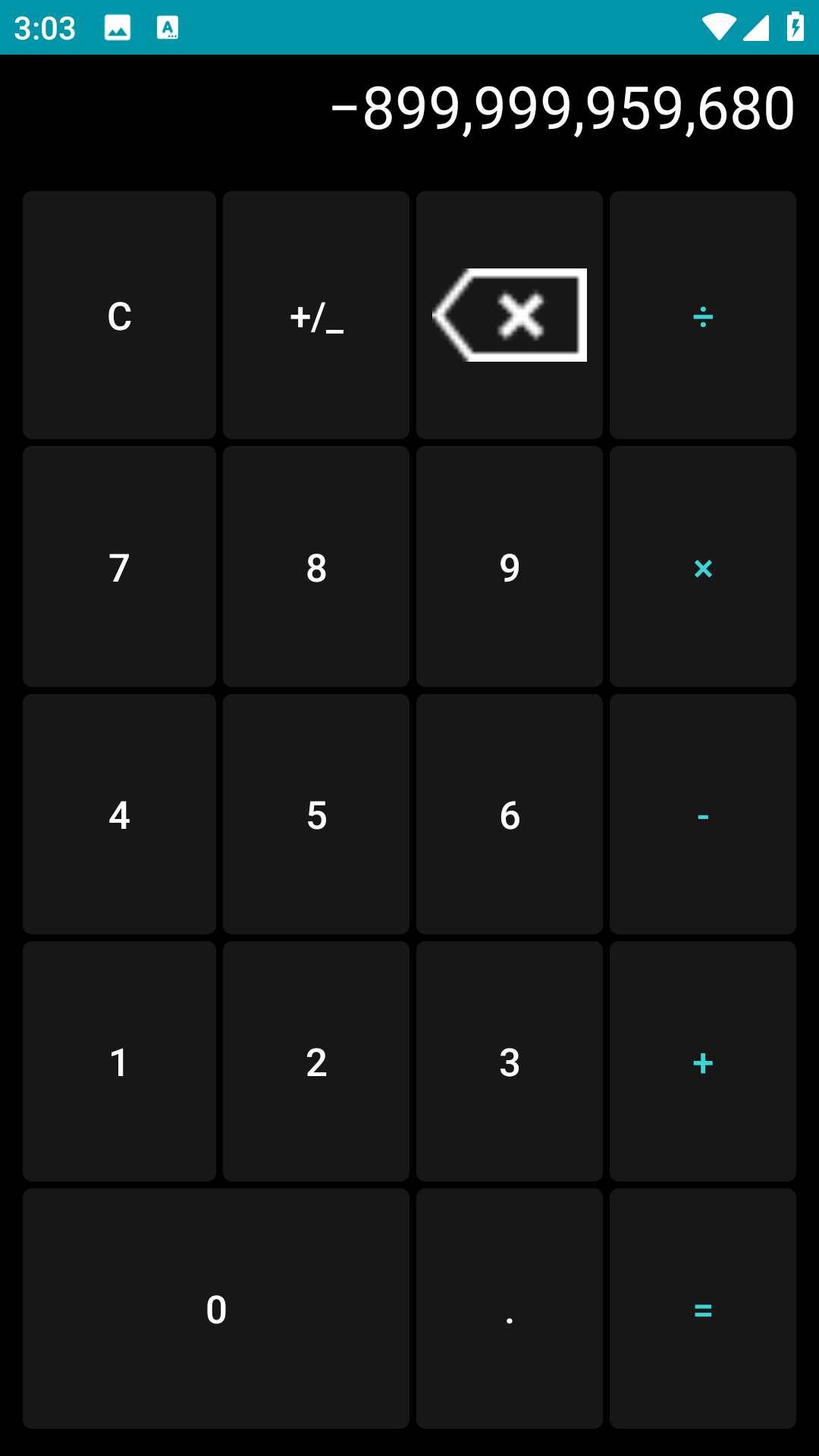Calculate the result with equals
The image size is (819, 1456).
click(x=703, y=1309)
